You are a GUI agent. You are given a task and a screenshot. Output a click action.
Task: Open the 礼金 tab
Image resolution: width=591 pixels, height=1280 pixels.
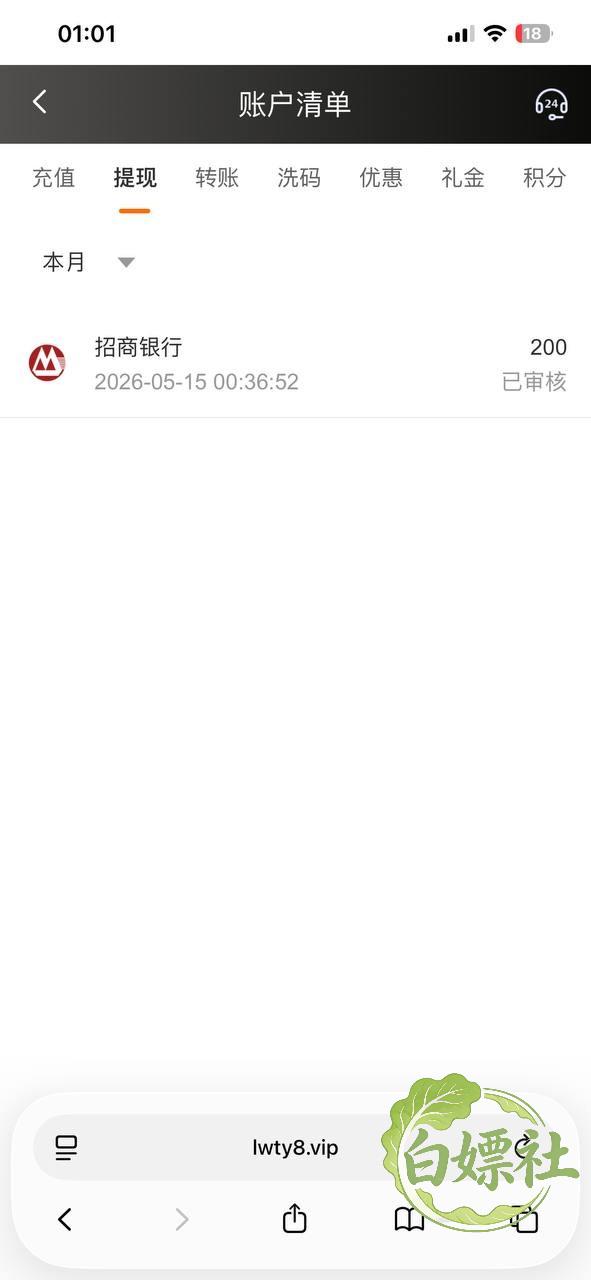pos(463,178)
